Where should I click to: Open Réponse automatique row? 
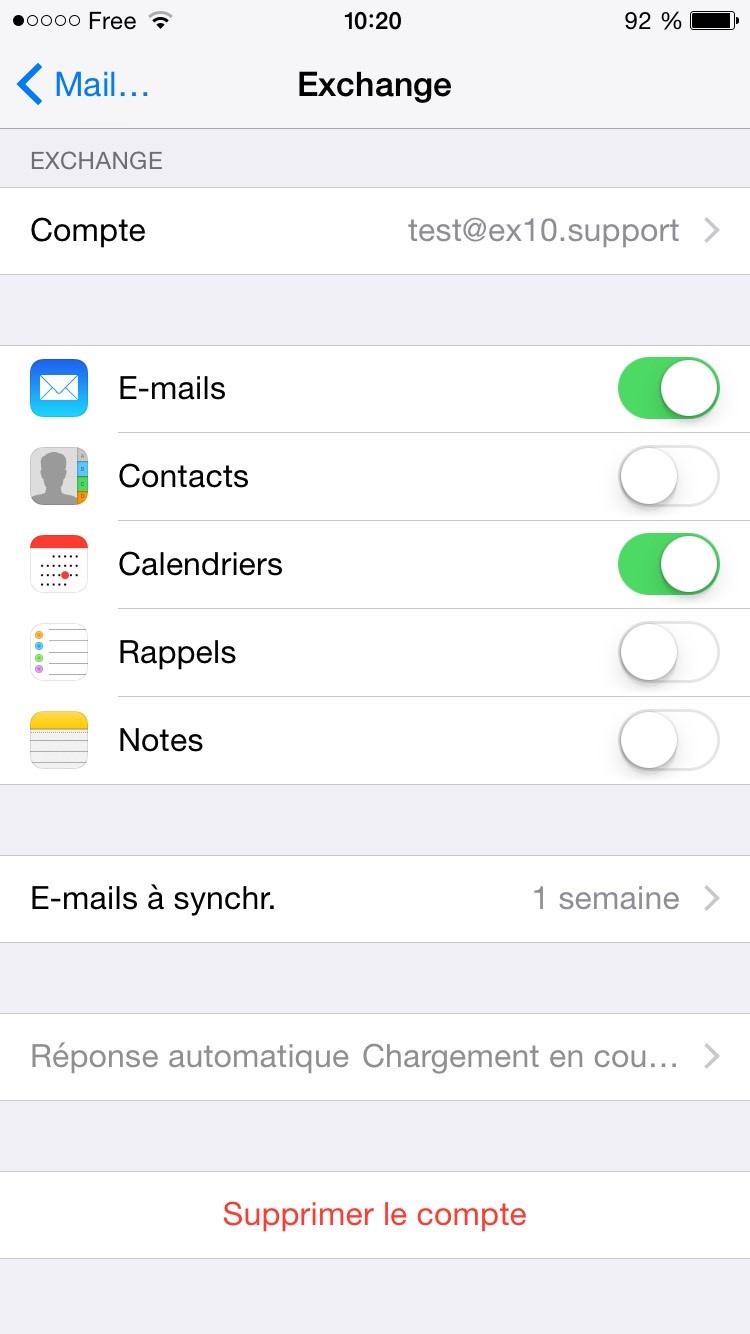click(x=375, y=1057)
